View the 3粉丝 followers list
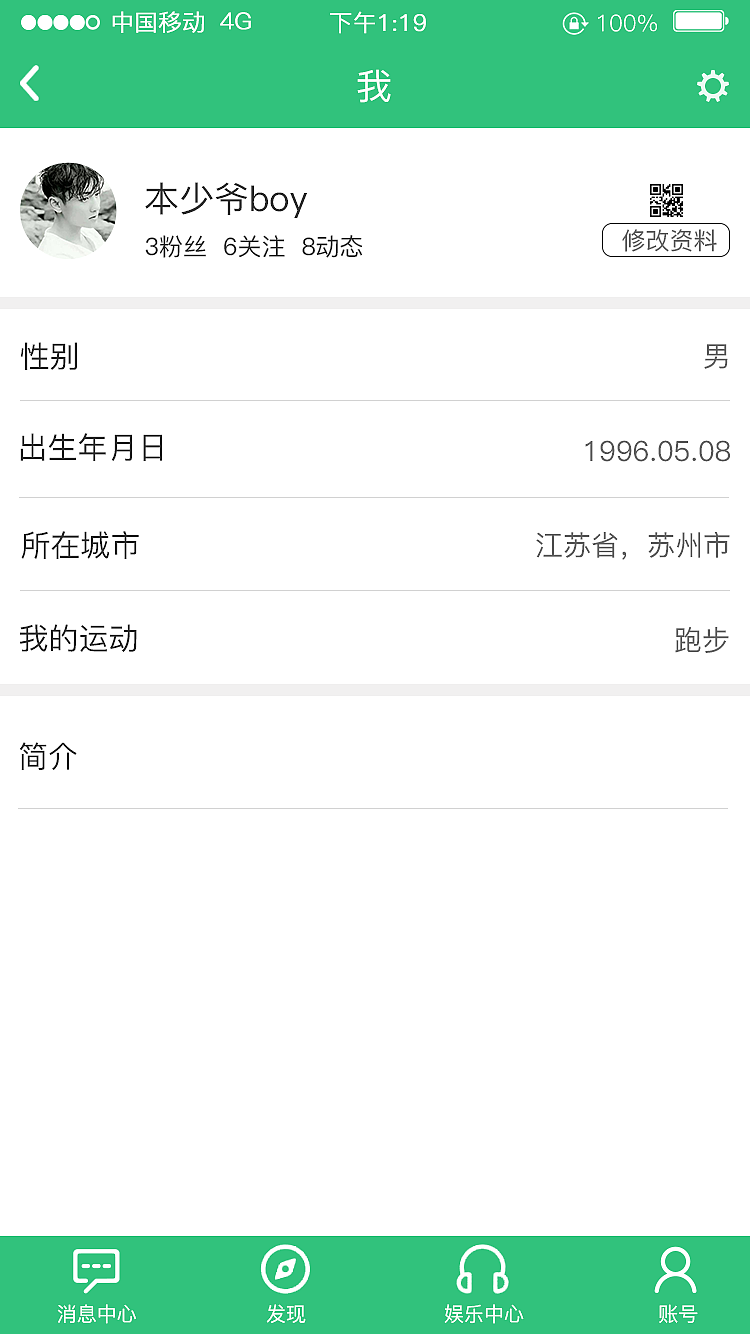This screenshot has width=750, height=1334. click(174, 247)
